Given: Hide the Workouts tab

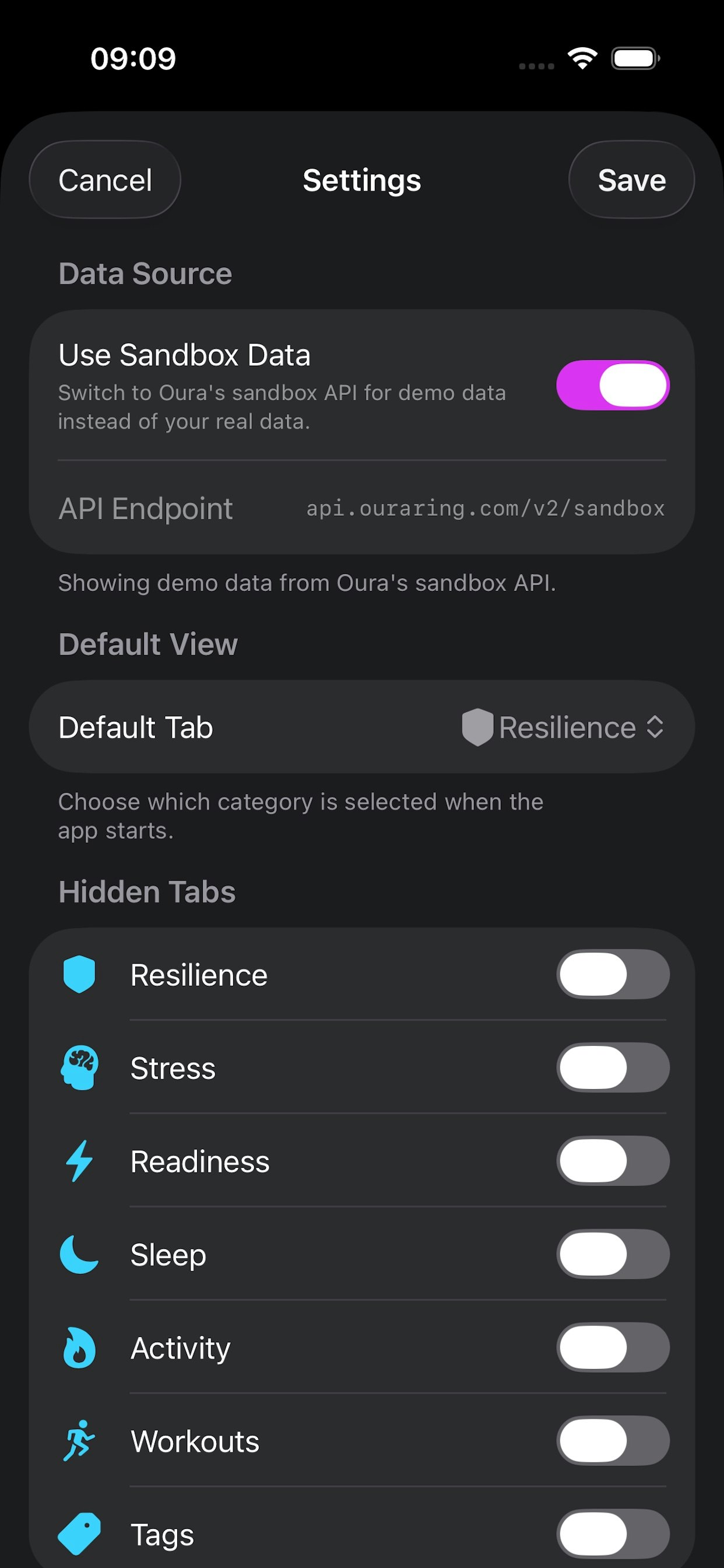Looking at the screenshot, I should (x=613, y=1440).
